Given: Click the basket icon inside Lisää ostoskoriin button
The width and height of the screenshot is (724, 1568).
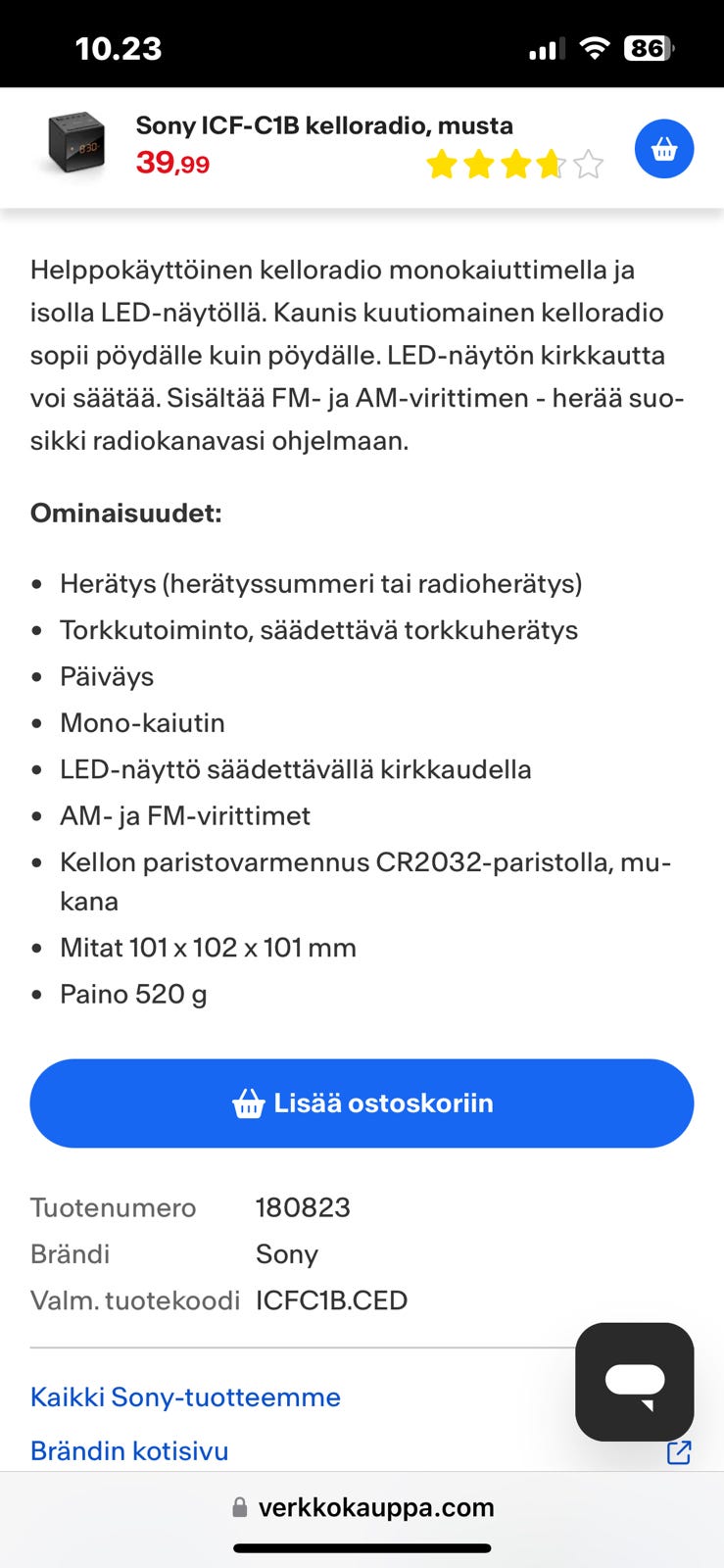Looking at the screenshot, I should point(248,1103).
